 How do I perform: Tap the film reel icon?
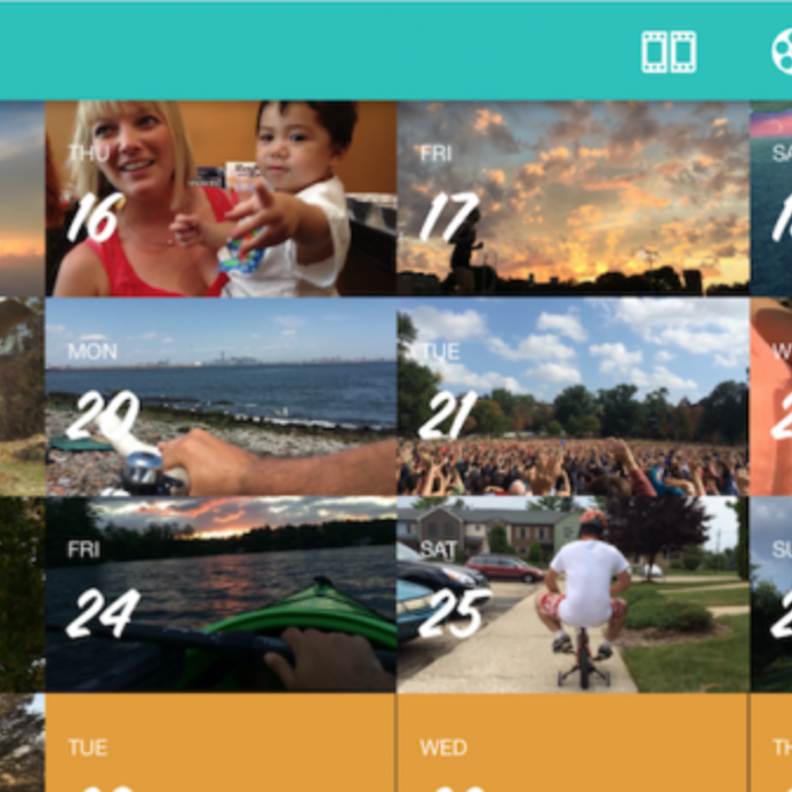pyautogui.click(x=782, y=52)
